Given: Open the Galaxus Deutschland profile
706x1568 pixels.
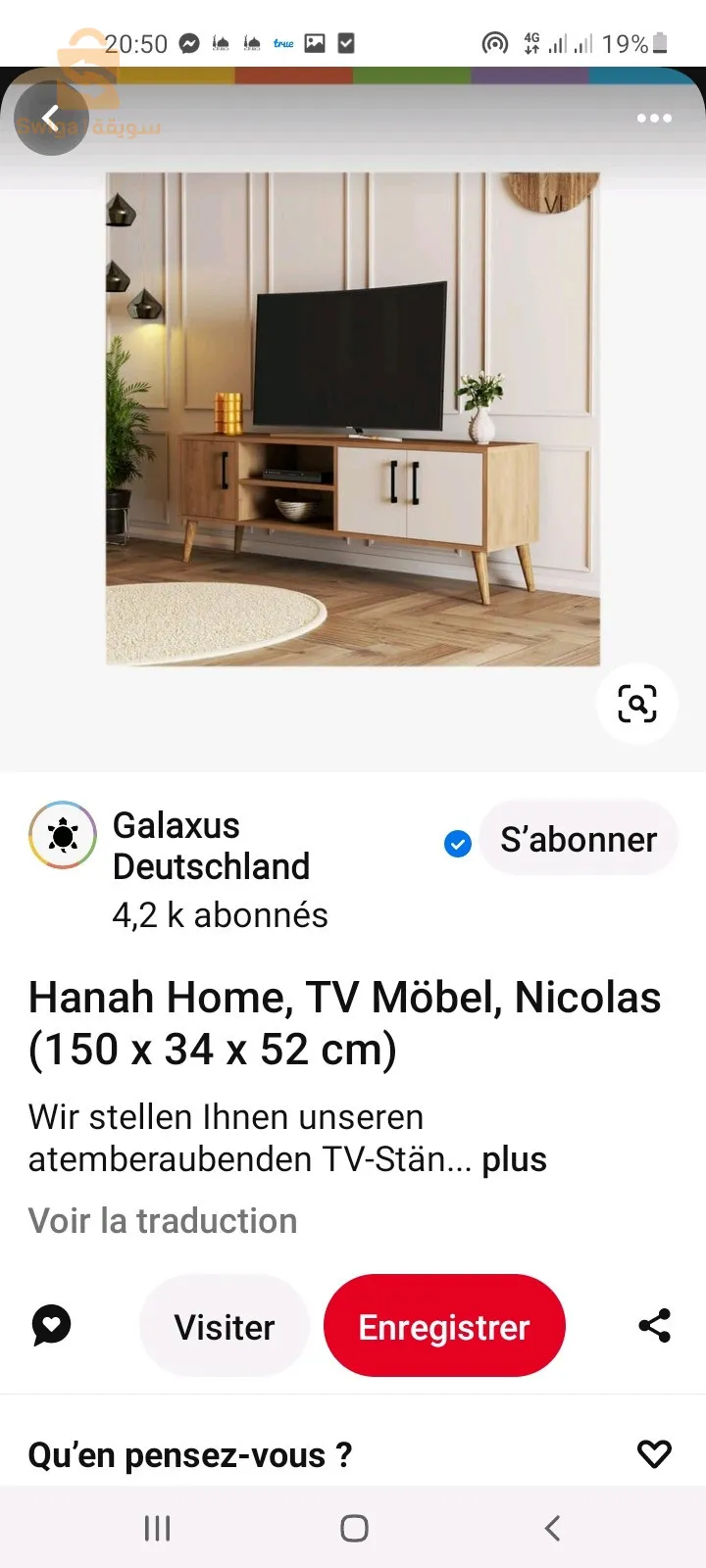Looking at the screenshot, I should coord(211,846).
